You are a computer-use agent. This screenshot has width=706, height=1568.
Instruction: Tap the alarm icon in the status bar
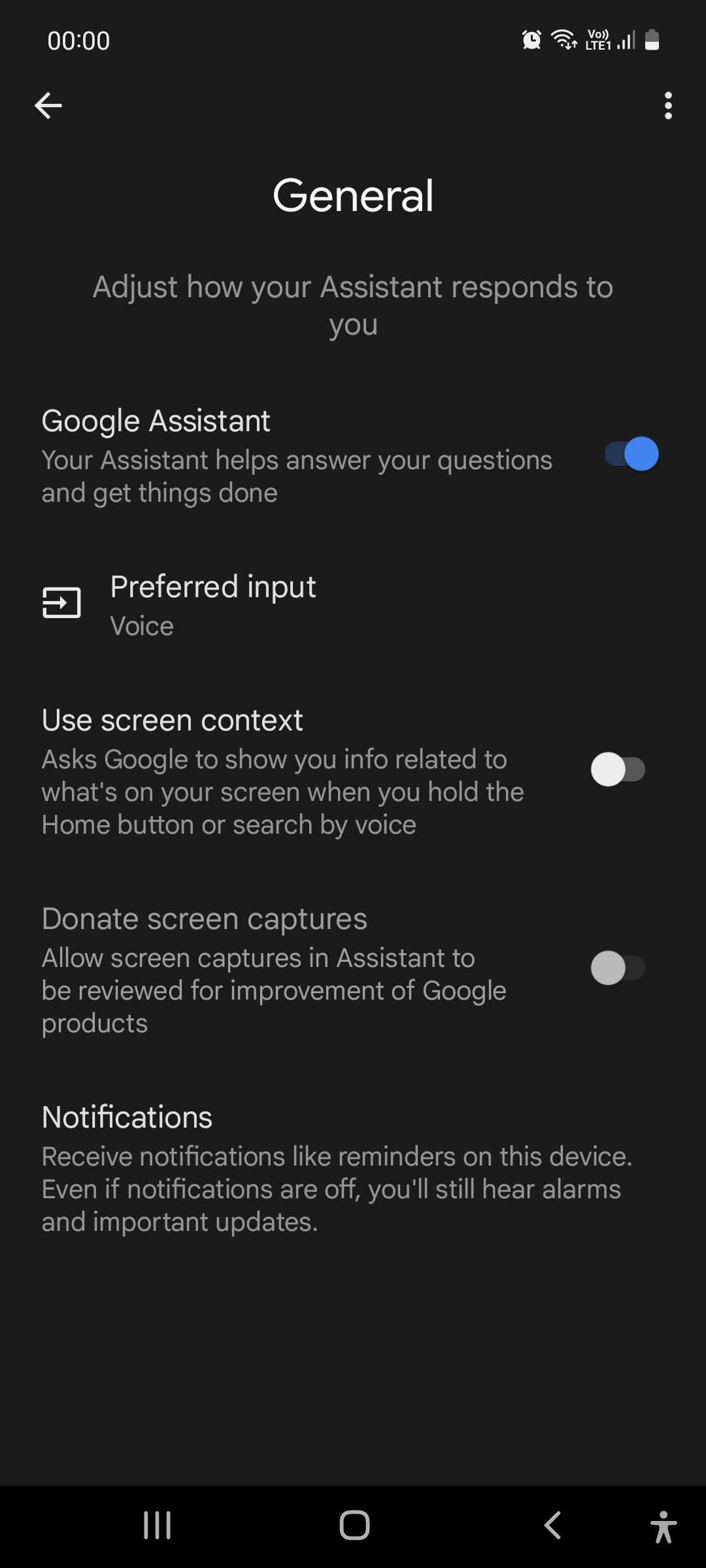tap(531, 39)
